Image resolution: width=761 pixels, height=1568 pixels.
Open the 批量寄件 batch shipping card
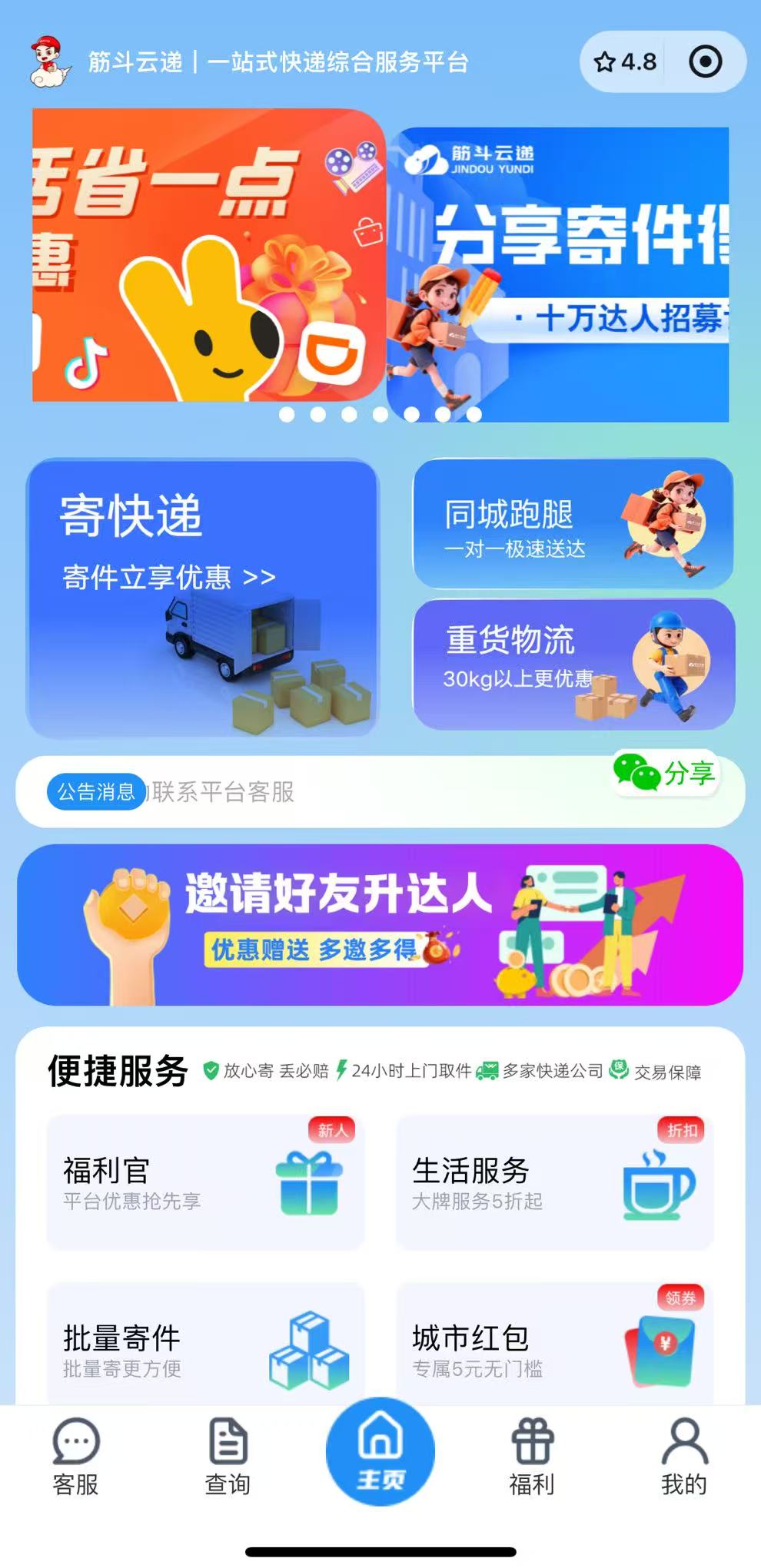pyautogui.click(x=205, y=1348)
